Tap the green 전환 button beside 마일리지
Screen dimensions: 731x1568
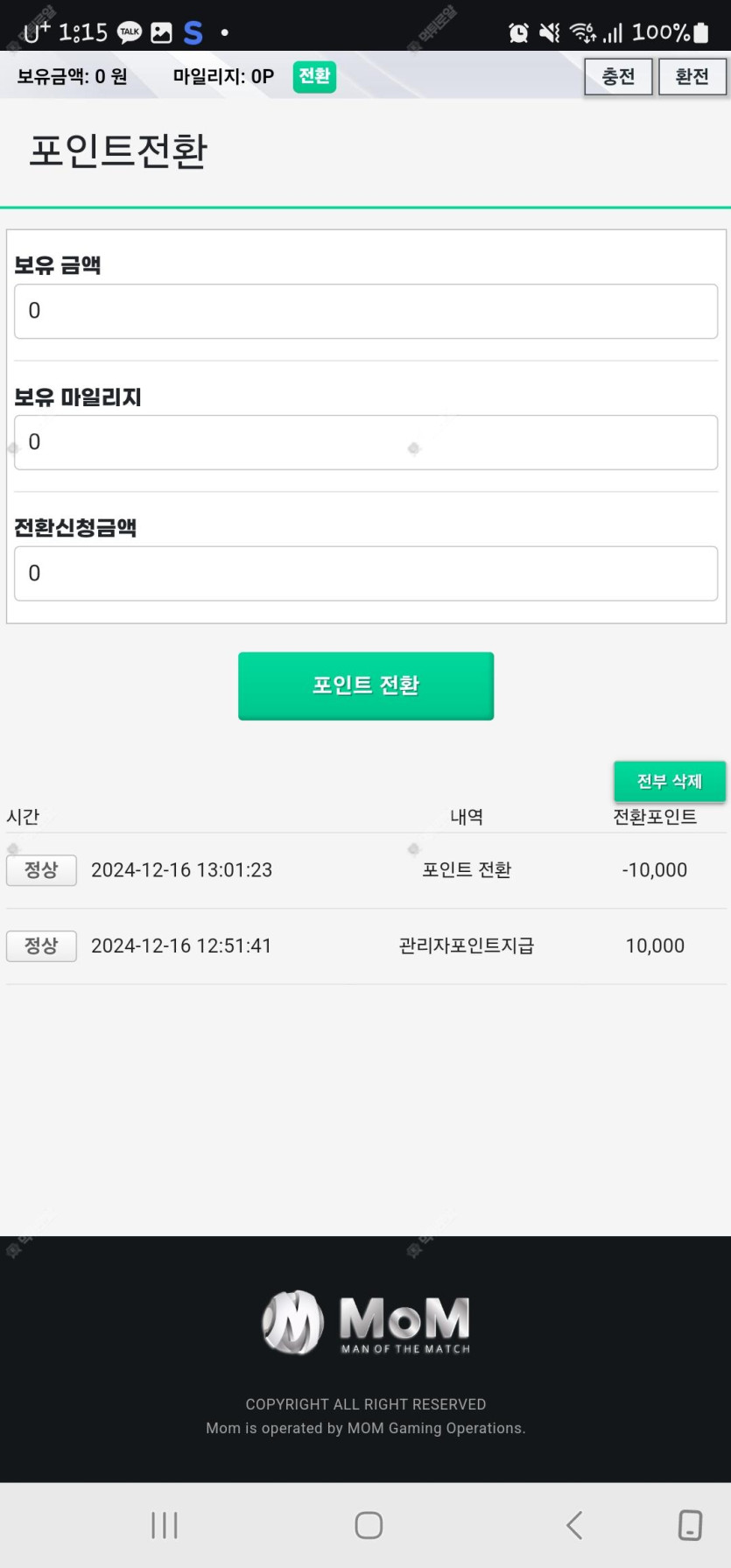click(314, 76)
